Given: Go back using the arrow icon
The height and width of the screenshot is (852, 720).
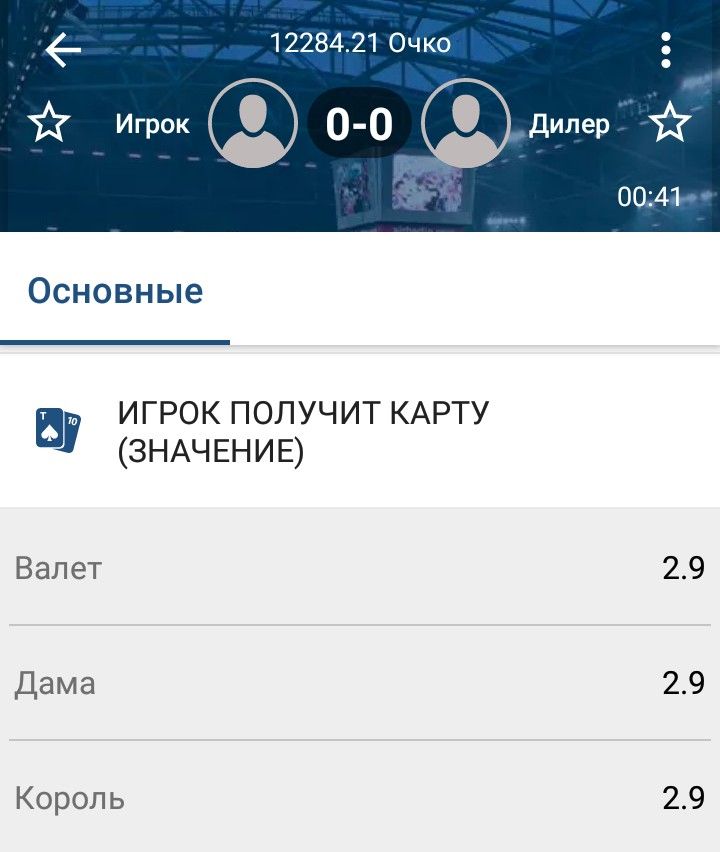Looking at the screenshot, I should pyautogui.click(x=63, y=50).
